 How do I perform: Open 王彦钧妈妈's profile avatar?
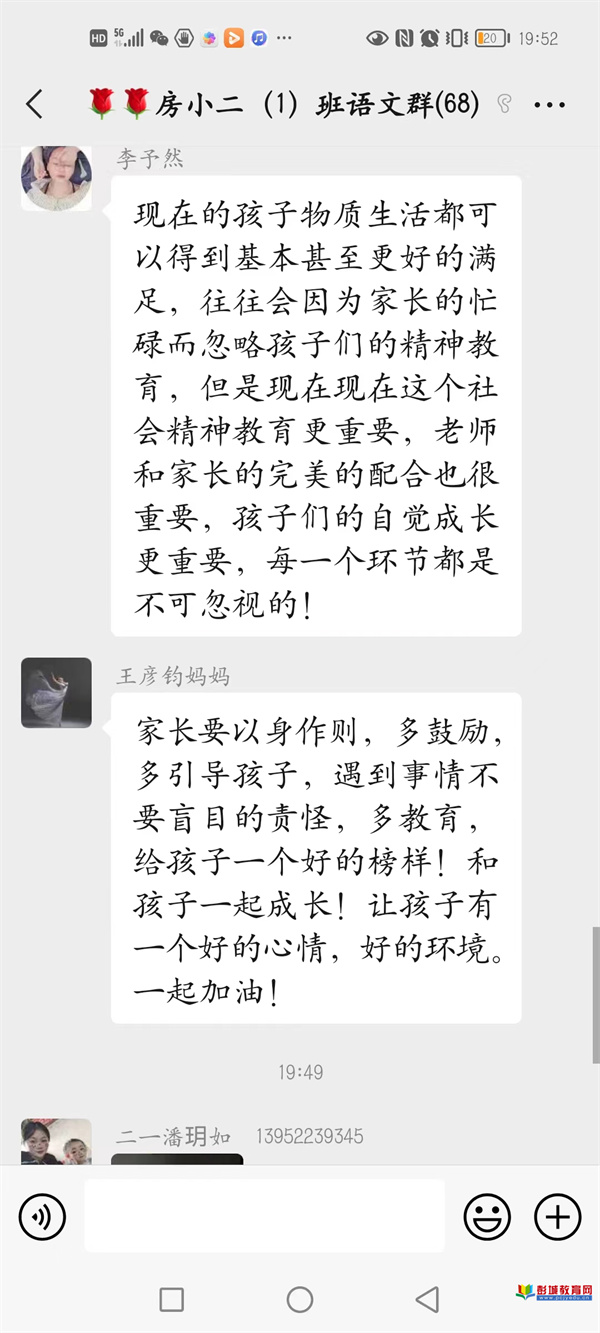tap(56, 693)
